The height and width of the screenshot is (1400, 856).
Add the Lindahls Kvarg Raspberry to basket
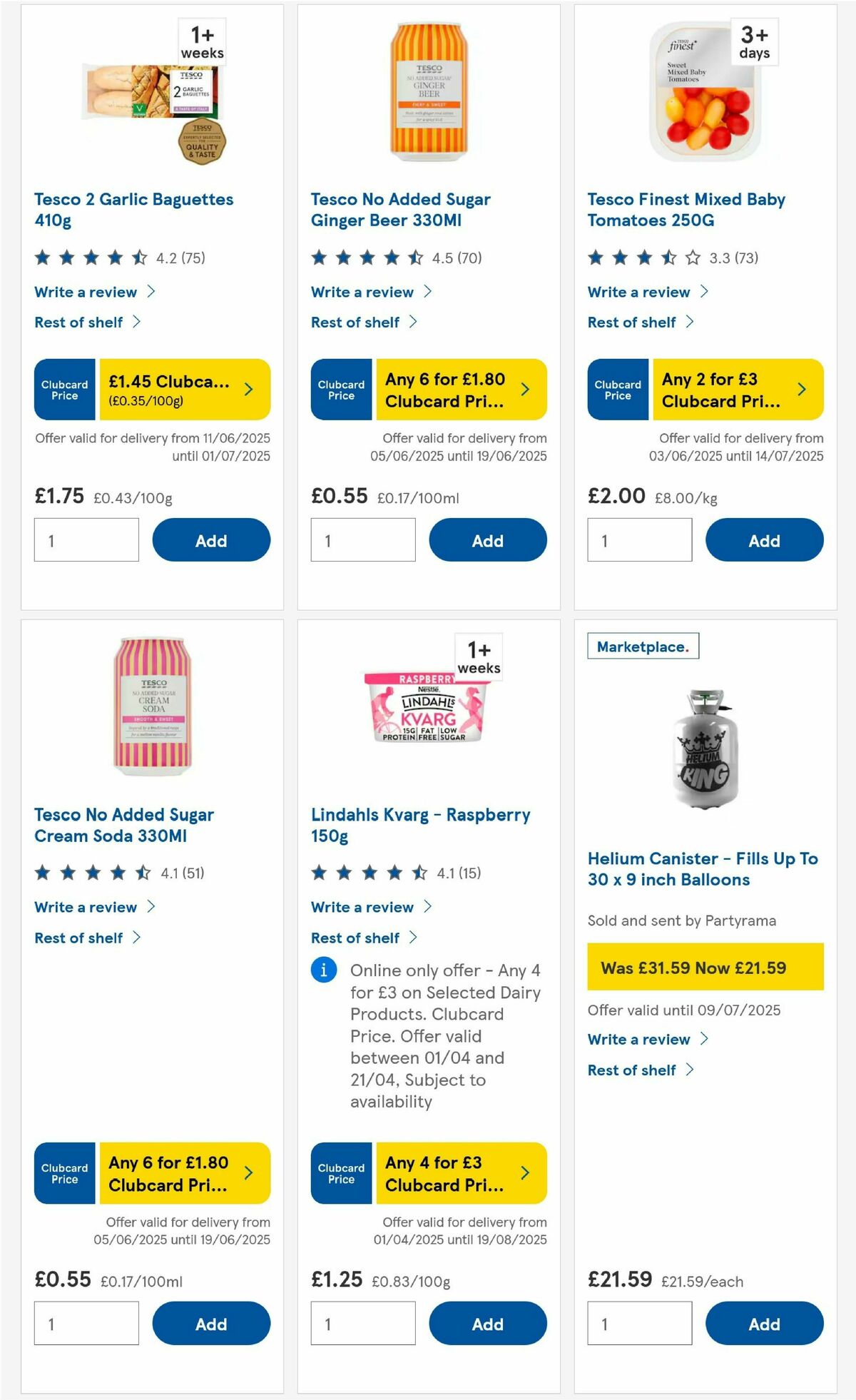[487, 1323]
